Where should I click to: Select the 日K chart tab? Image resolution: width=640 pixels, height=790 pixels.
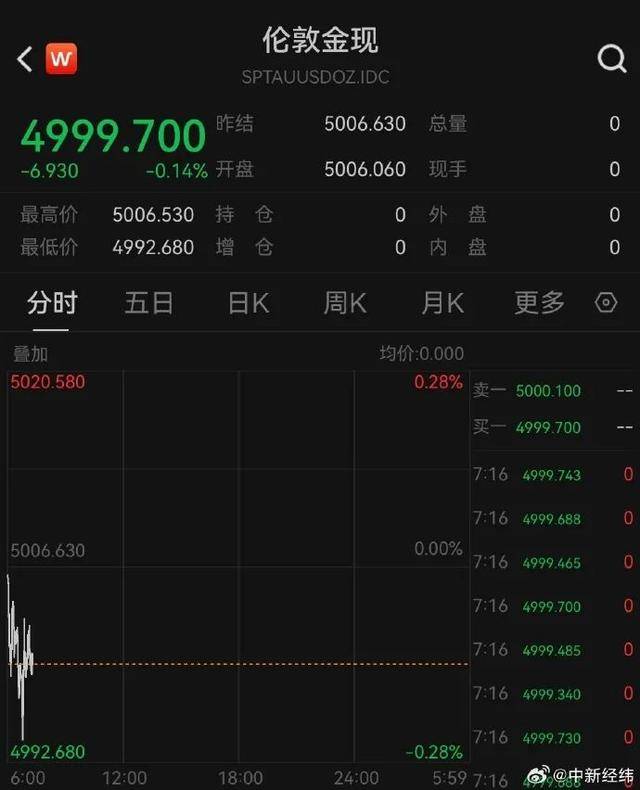tap(248, 303)
